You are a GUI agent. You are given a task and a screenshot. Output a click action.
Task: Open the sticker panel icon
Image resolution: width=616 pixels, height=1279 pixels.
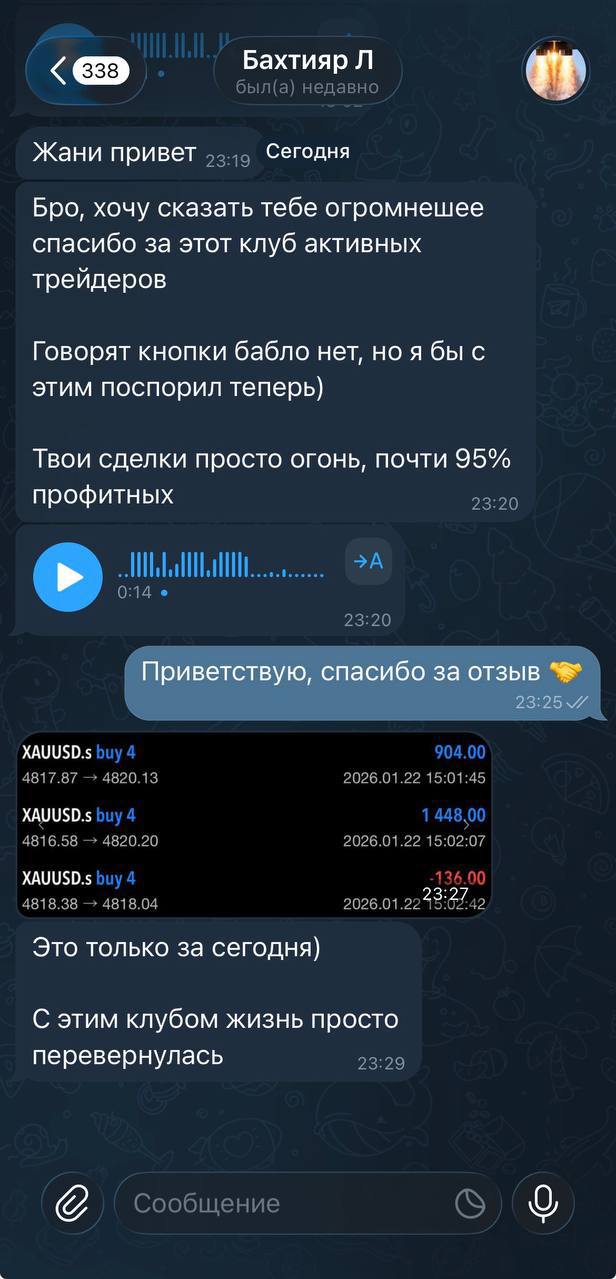[x=470, y=1203]
